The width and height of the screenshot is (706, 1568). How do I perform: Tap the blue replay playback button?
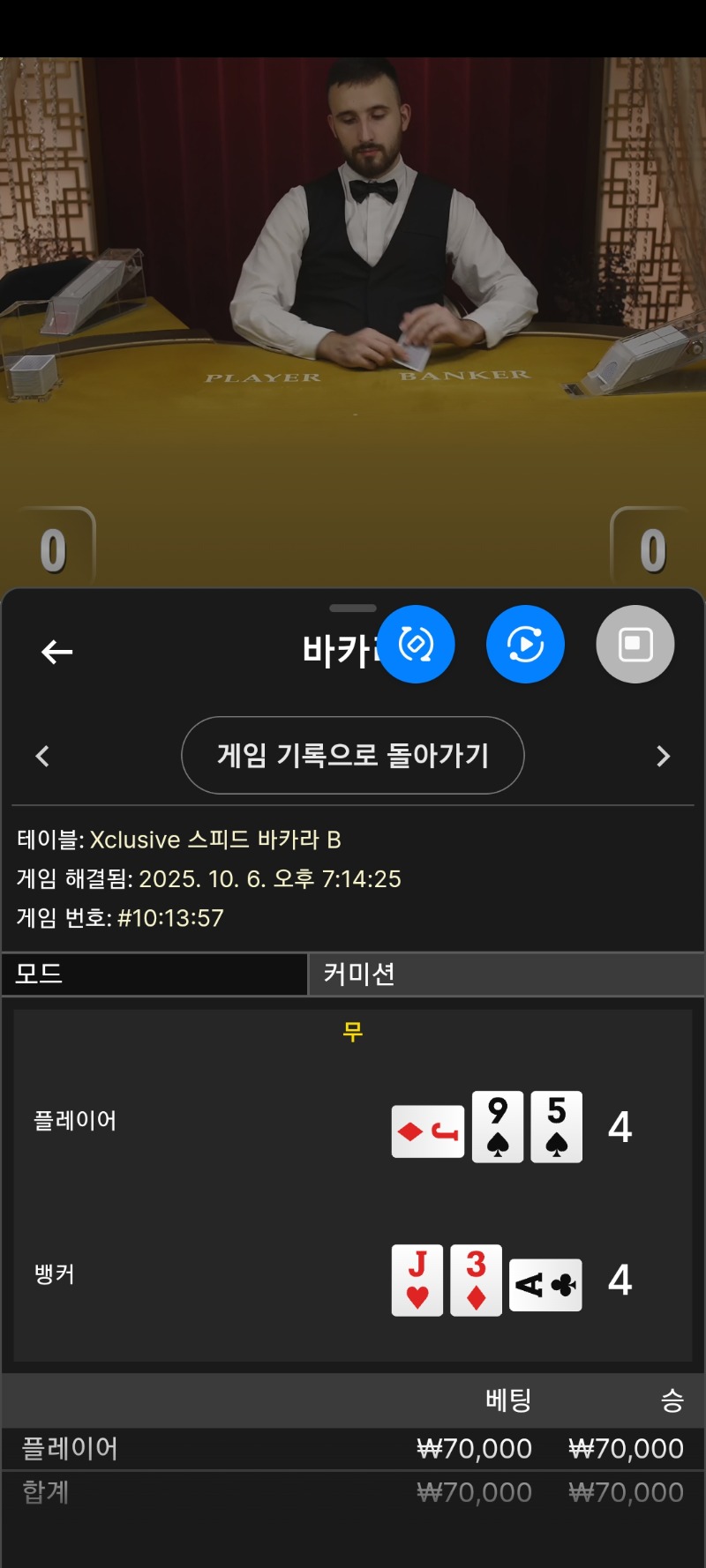pyautogui.click(x=525, y=645)
